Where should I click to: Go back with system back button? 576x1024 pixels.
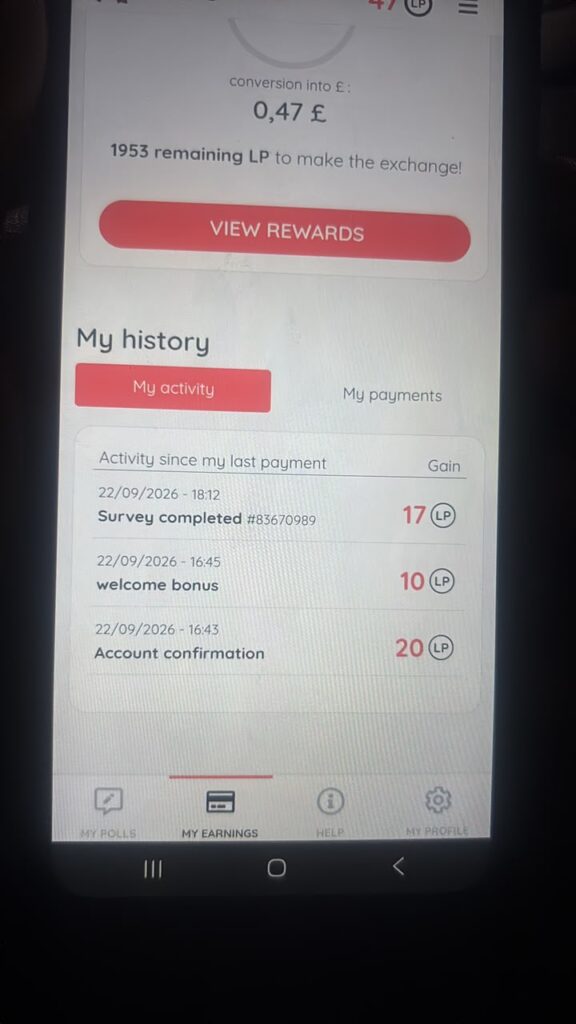point(398,867)
